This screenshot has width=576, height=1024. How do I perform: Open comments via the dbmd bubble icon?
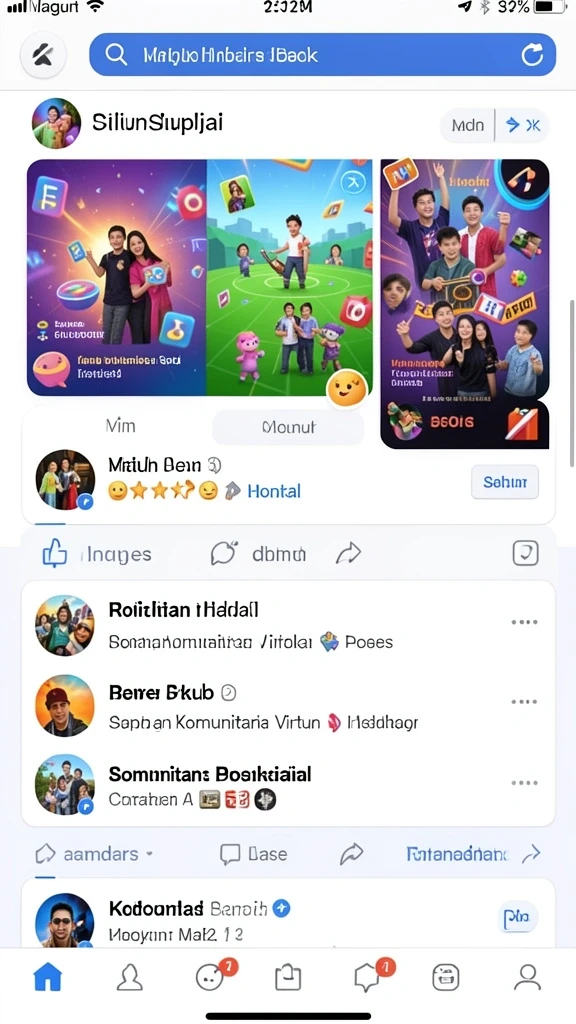[x=224, y=554]
